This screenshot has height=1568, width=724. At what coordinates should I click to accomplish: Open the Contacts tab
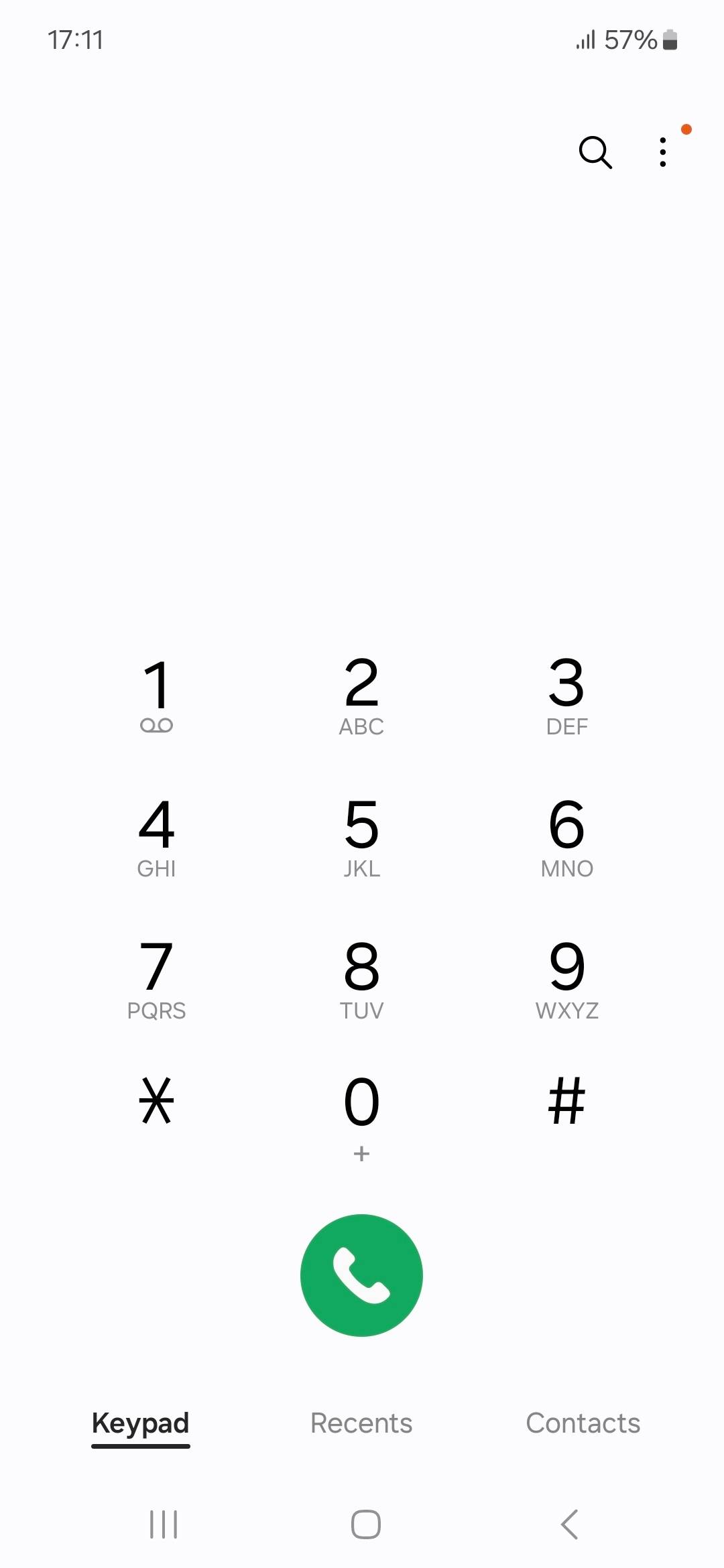click(583, 1423)
